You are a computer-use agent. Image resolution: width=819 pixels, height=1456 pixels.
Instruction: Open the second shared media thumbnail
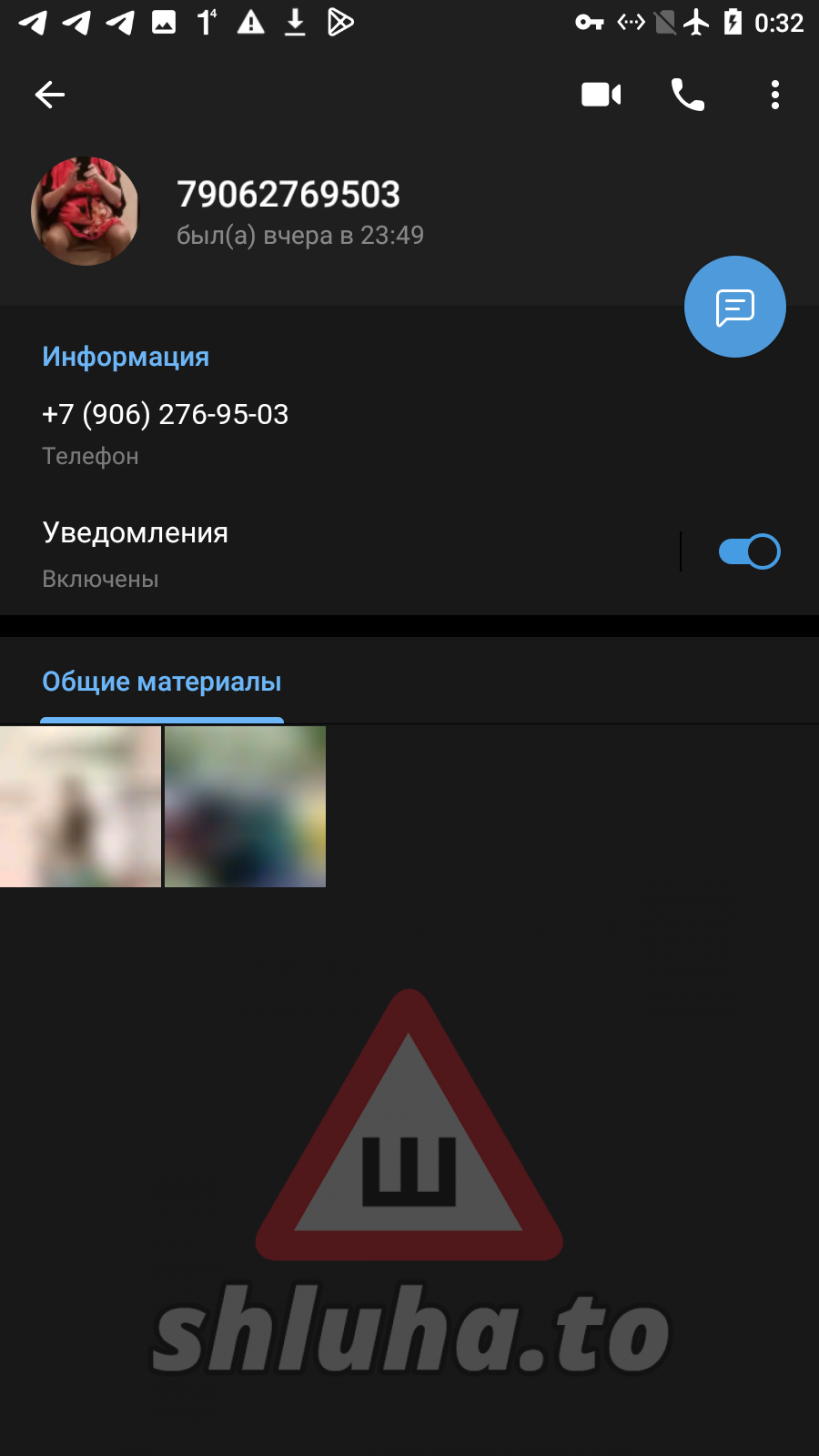tap(245, 806)
